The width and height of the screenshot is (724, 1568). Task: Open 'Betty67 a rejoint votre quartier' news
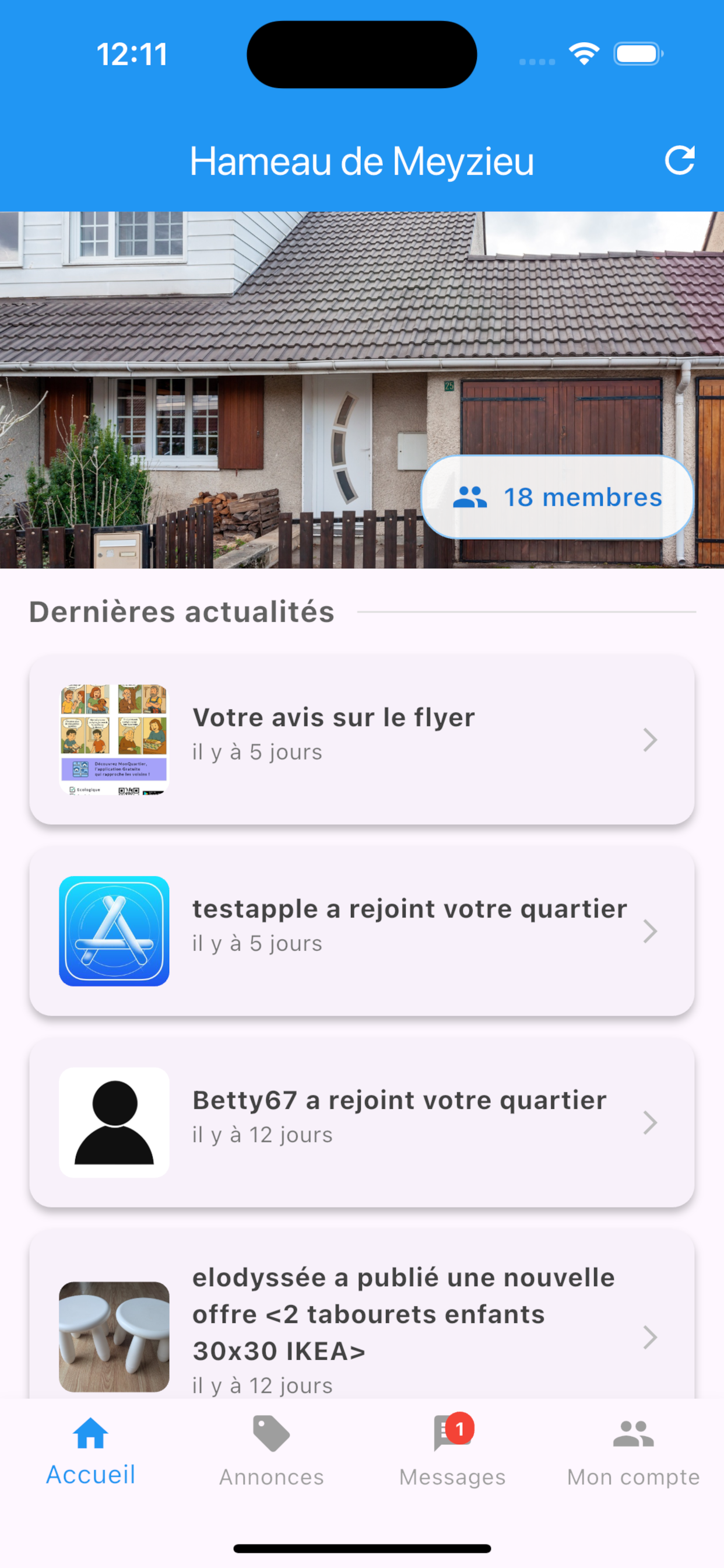tap(361, 1121)
